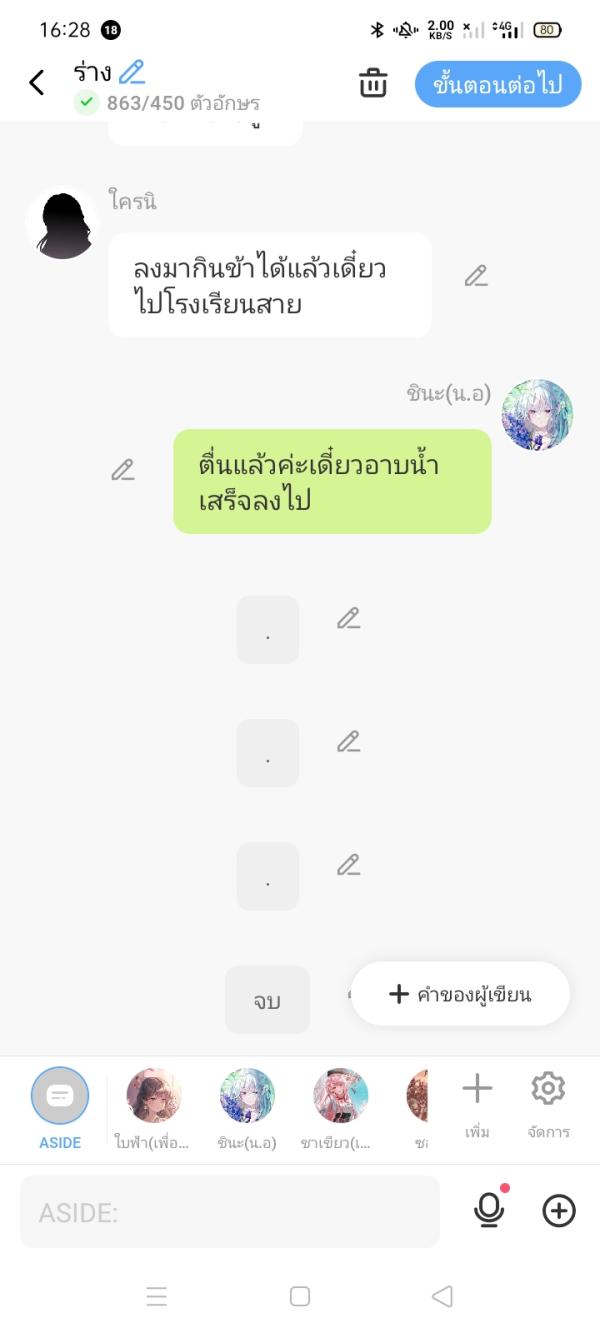Open system recent apps menu
This screenshot has width=600, height=1333.
tap(157, 1297)
